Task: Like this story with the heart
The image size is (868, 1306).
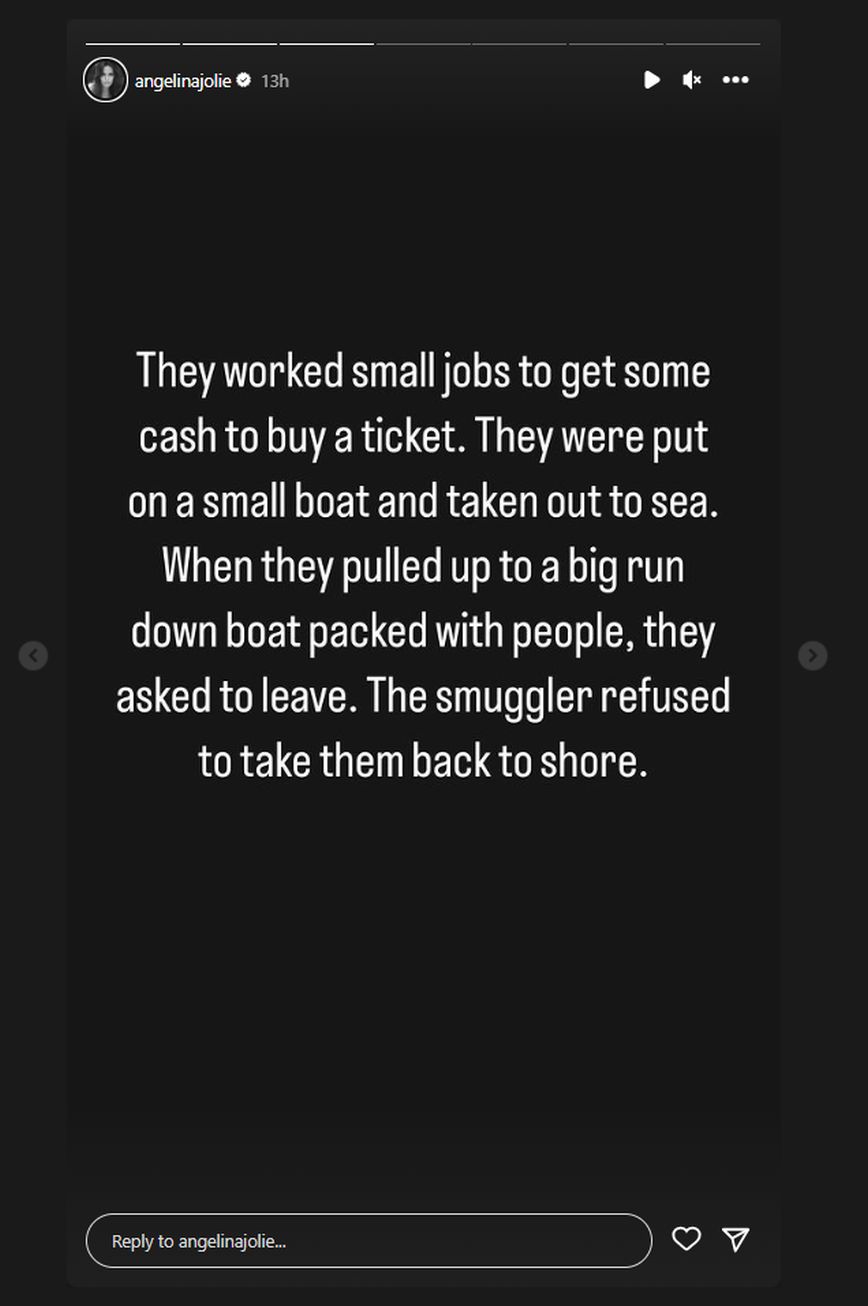Action: (686, 1239)
